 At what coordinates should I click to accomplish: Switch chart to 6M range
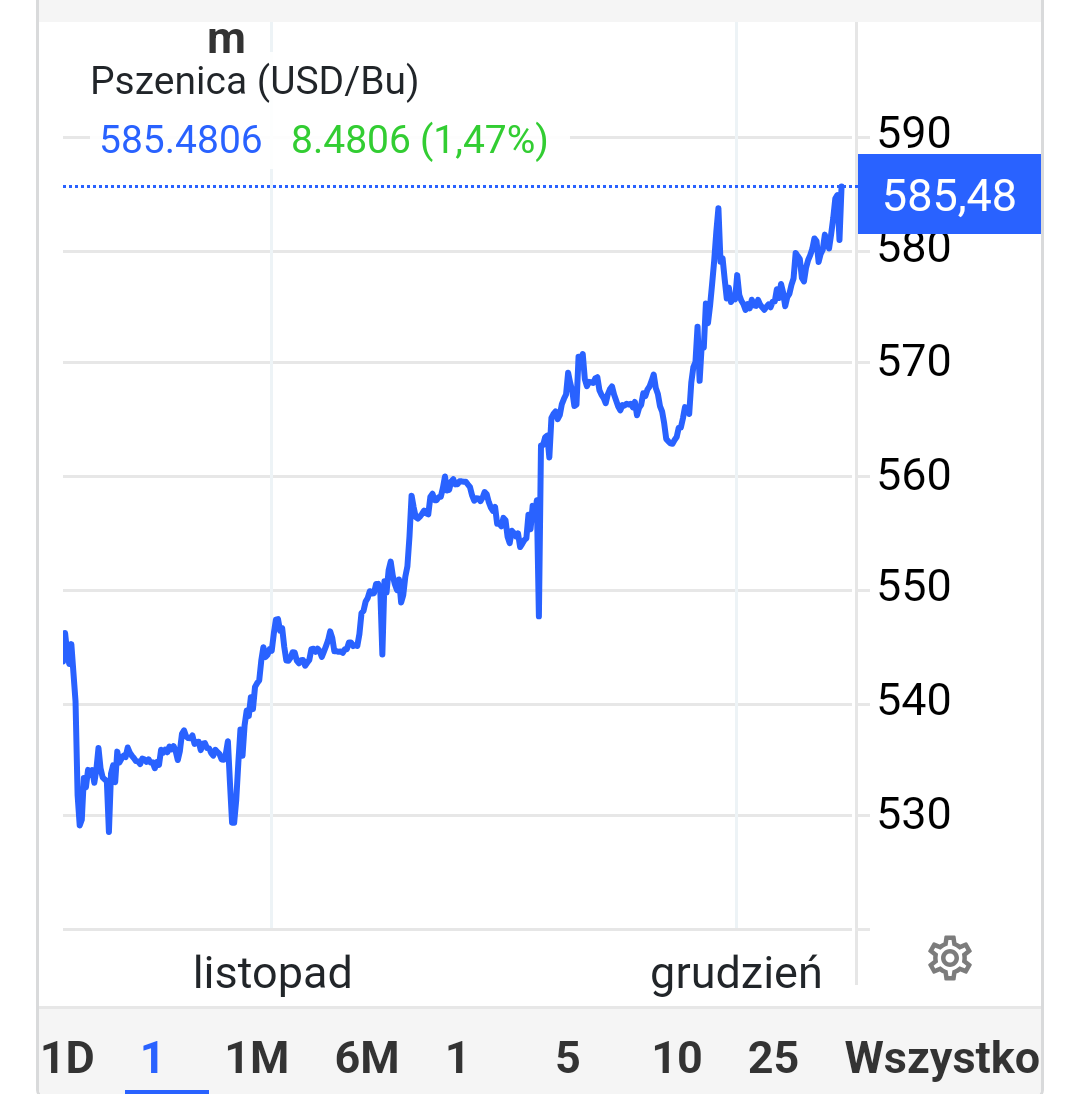(367, 1058)
